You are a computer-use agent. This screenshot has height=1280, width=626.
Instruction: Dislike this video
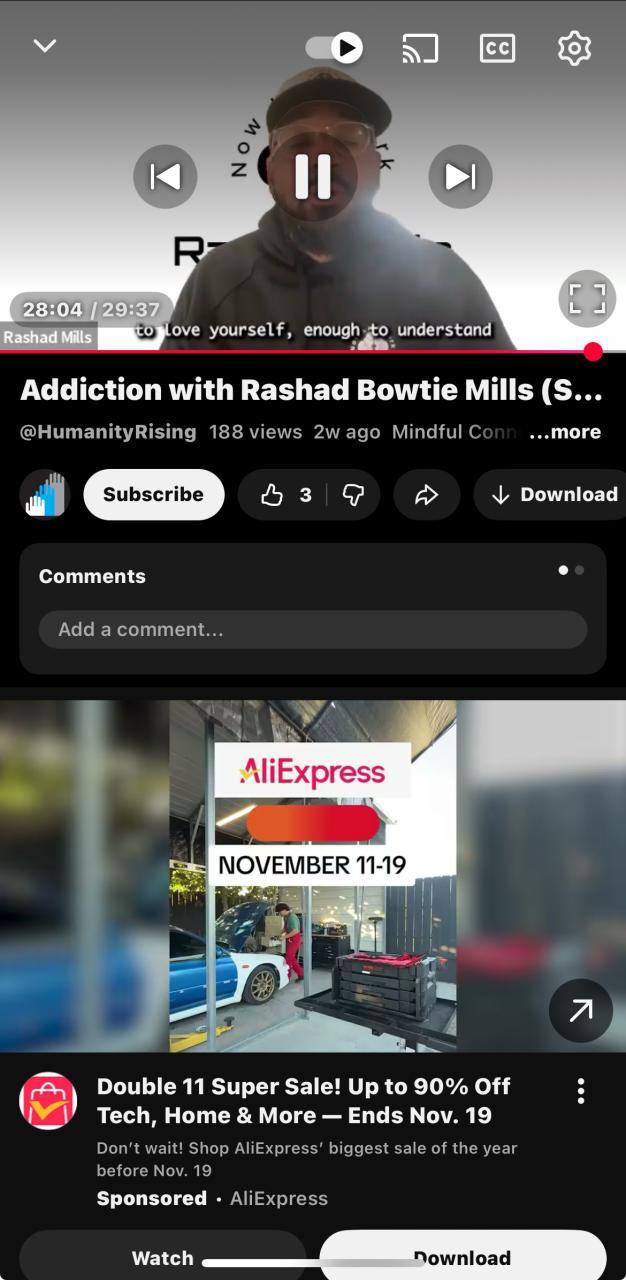point(353,494)
